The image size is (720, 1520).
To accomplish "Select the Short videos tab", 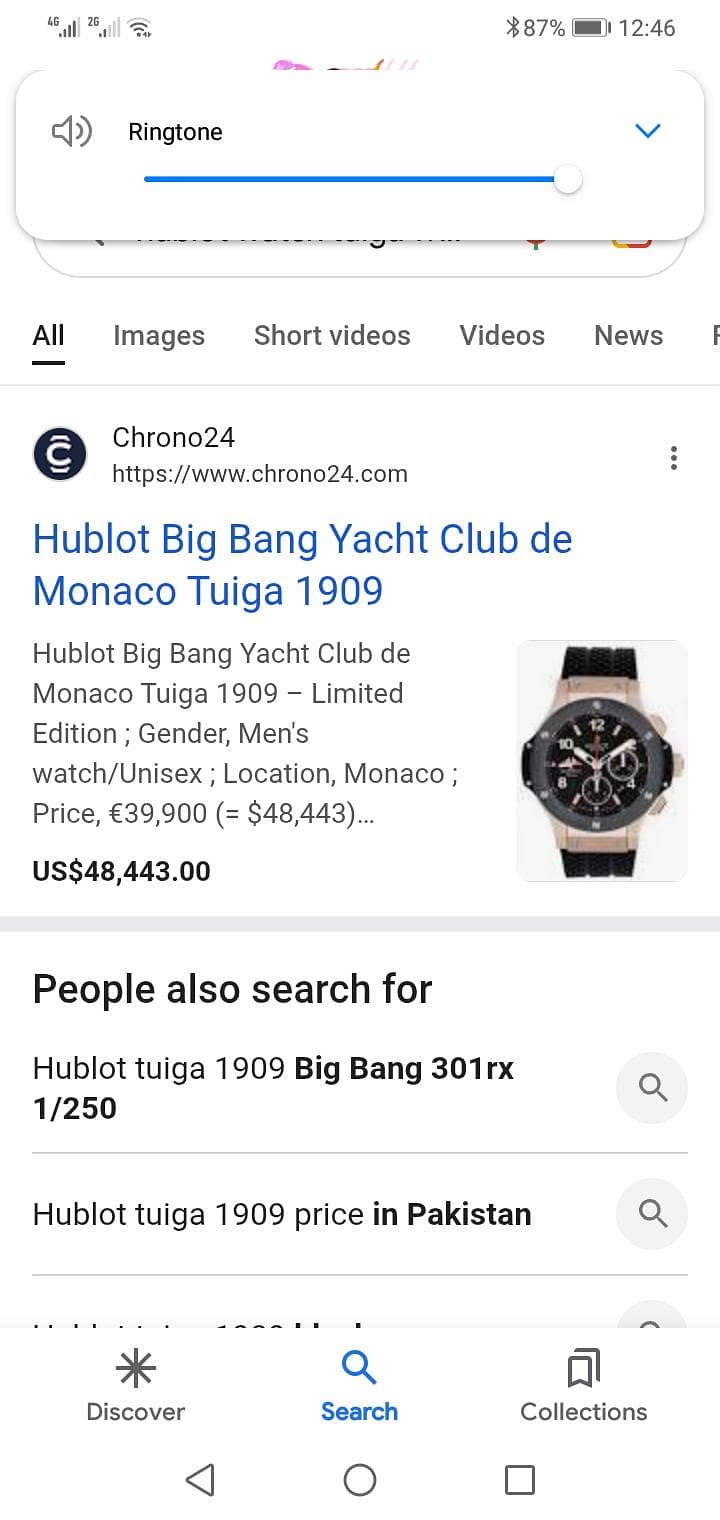I will 332,335.
